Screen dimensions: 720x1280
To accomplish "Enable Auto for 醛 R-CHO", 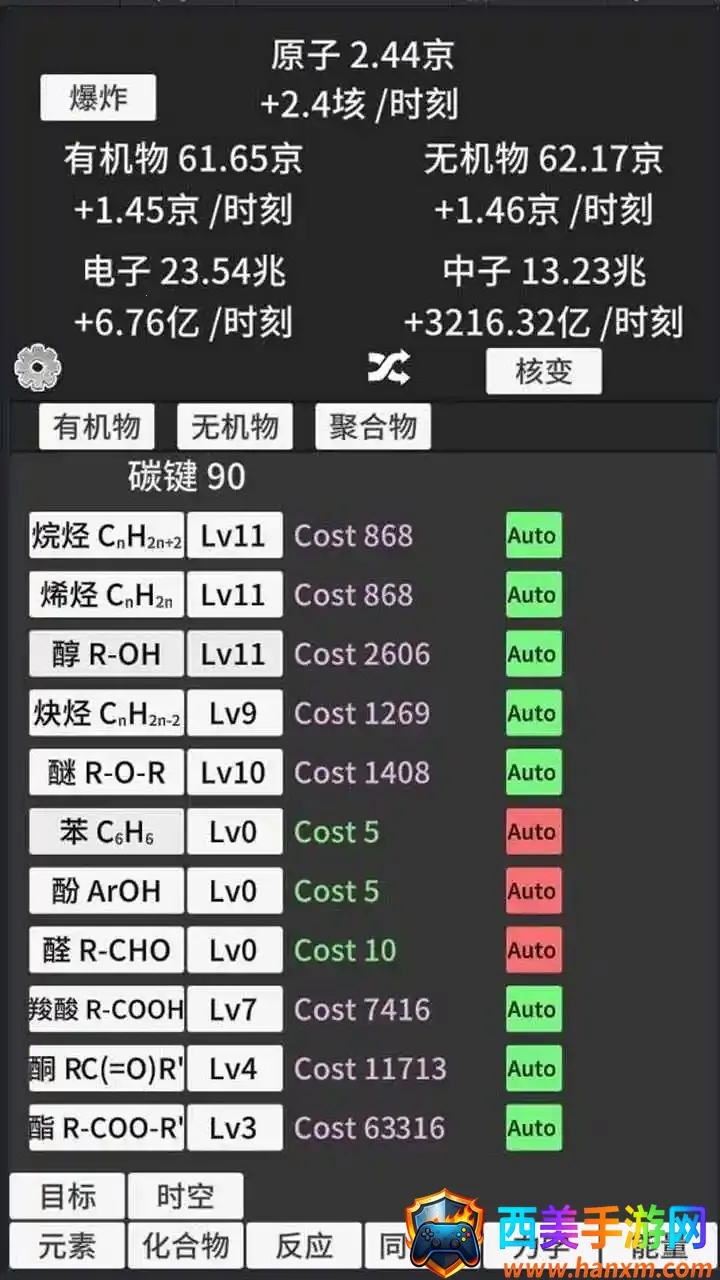I will click(533, 950).
